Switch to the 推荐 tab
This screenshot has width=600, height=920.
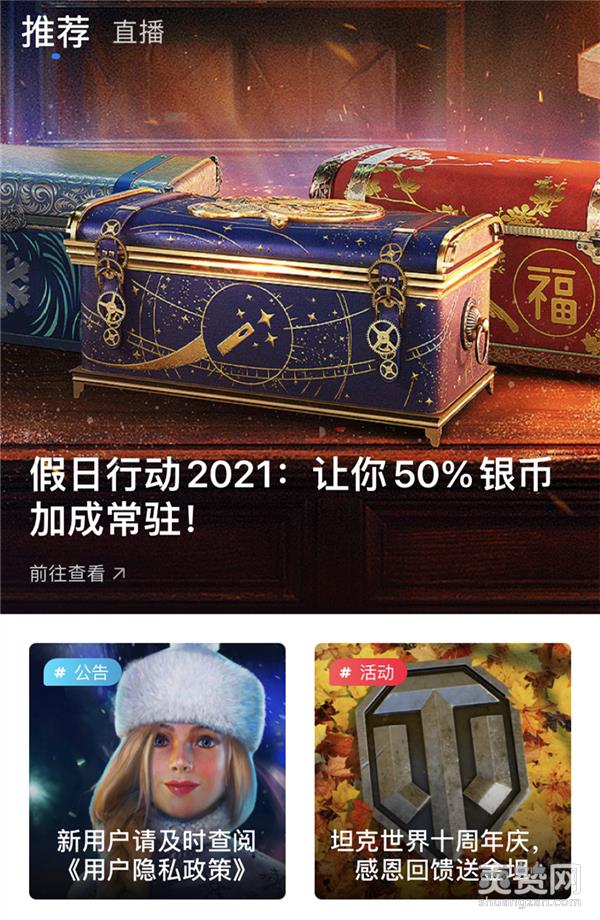point(56,32)
